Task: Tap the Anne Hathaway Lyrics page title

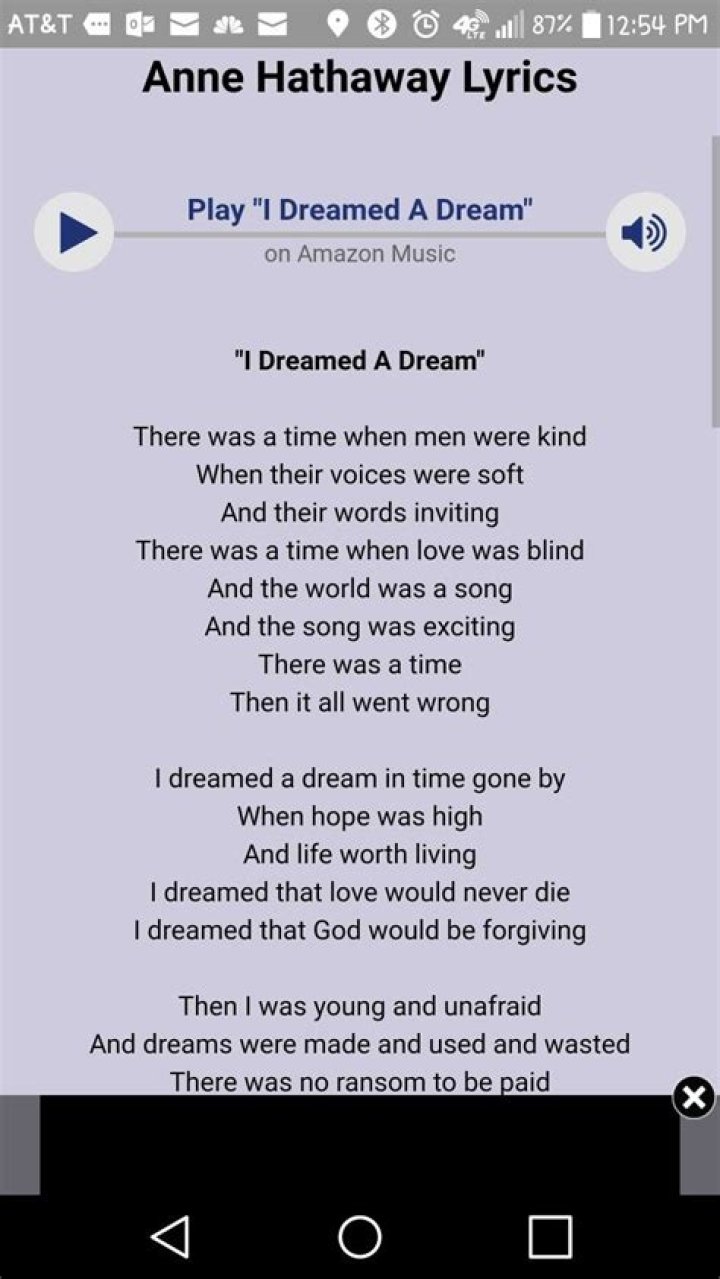Action: click(x=360, y=77)
